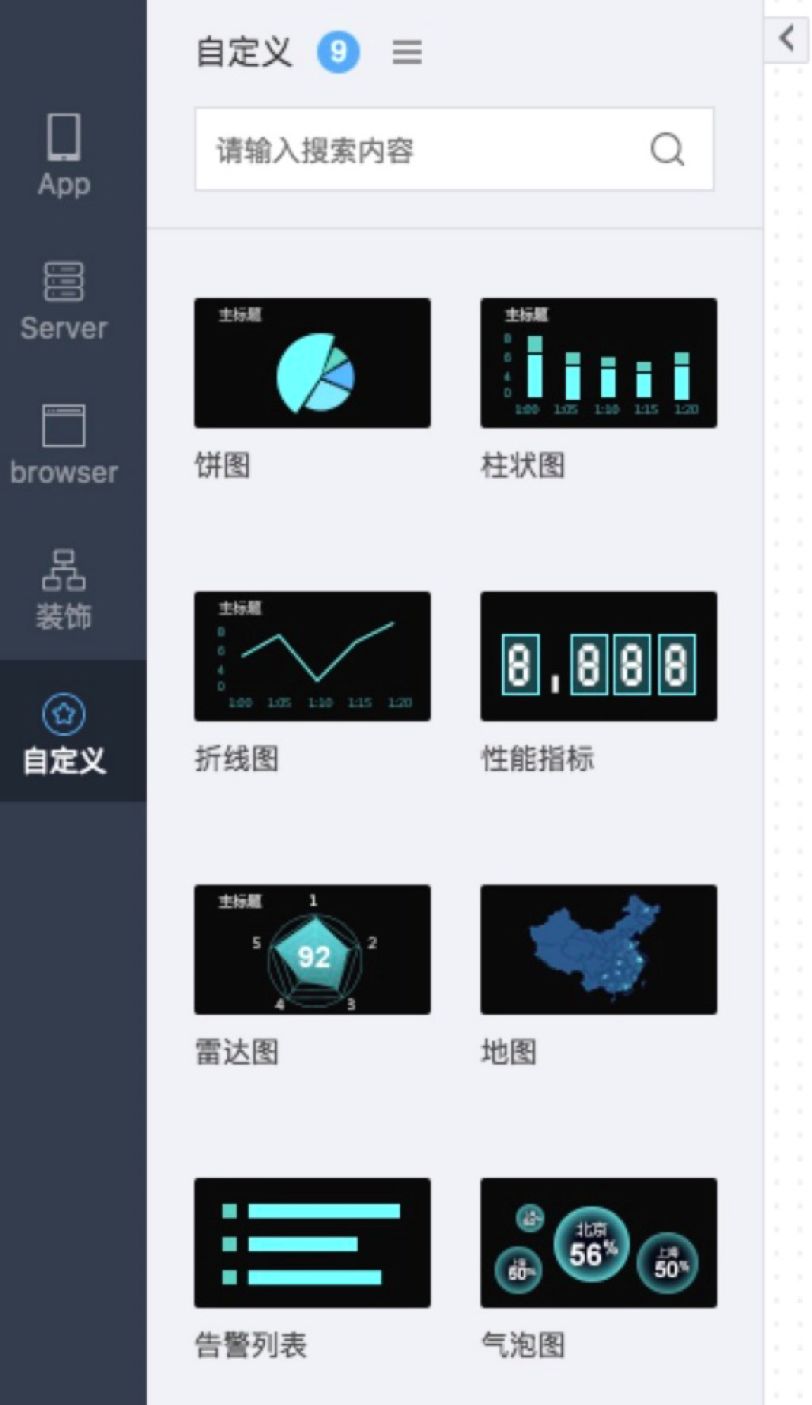Tap the magnifier search icon
The height and width of the screenshot is (1405, 812).
tap(667, 150)
